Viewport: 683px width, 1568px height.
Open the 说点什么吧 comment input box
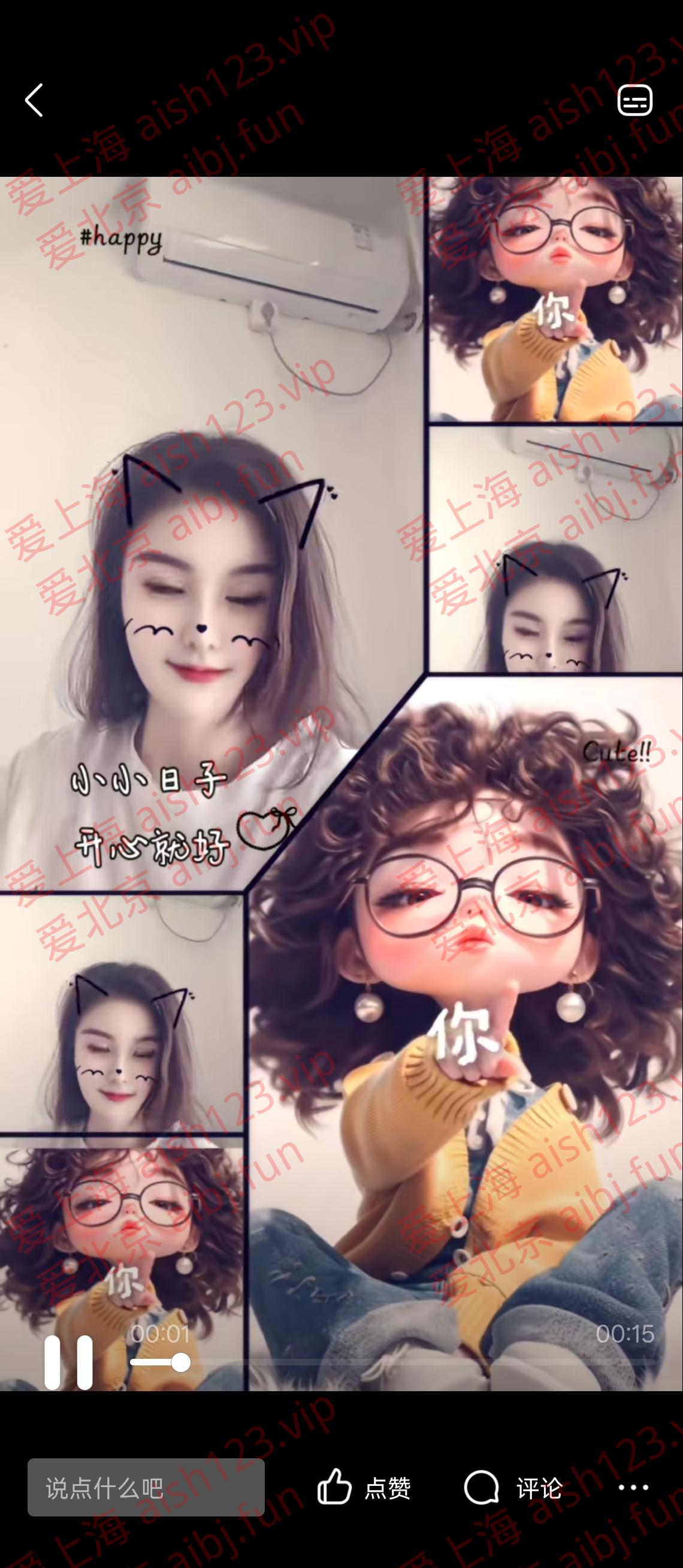[x=146, y=1488]
